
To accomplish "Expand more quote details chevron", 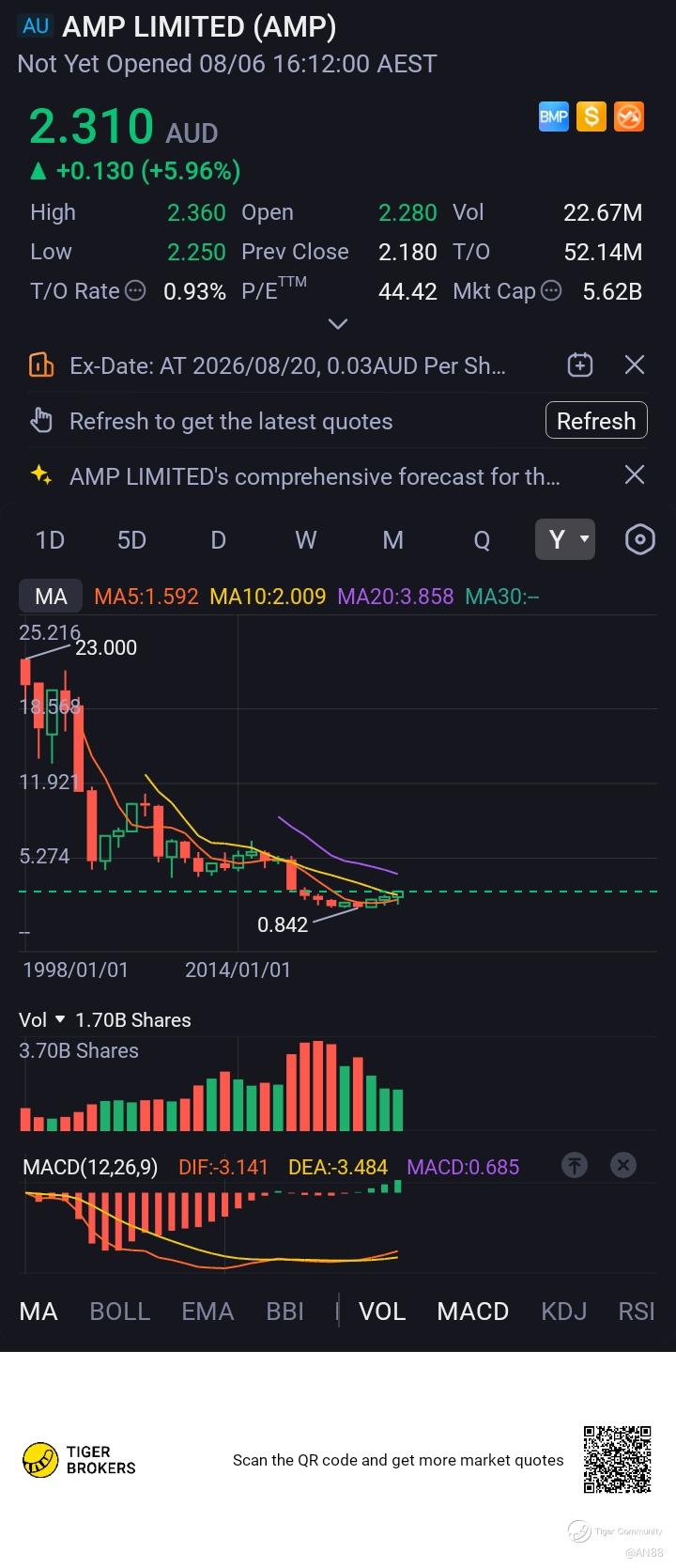I will [x=338, y=324].
